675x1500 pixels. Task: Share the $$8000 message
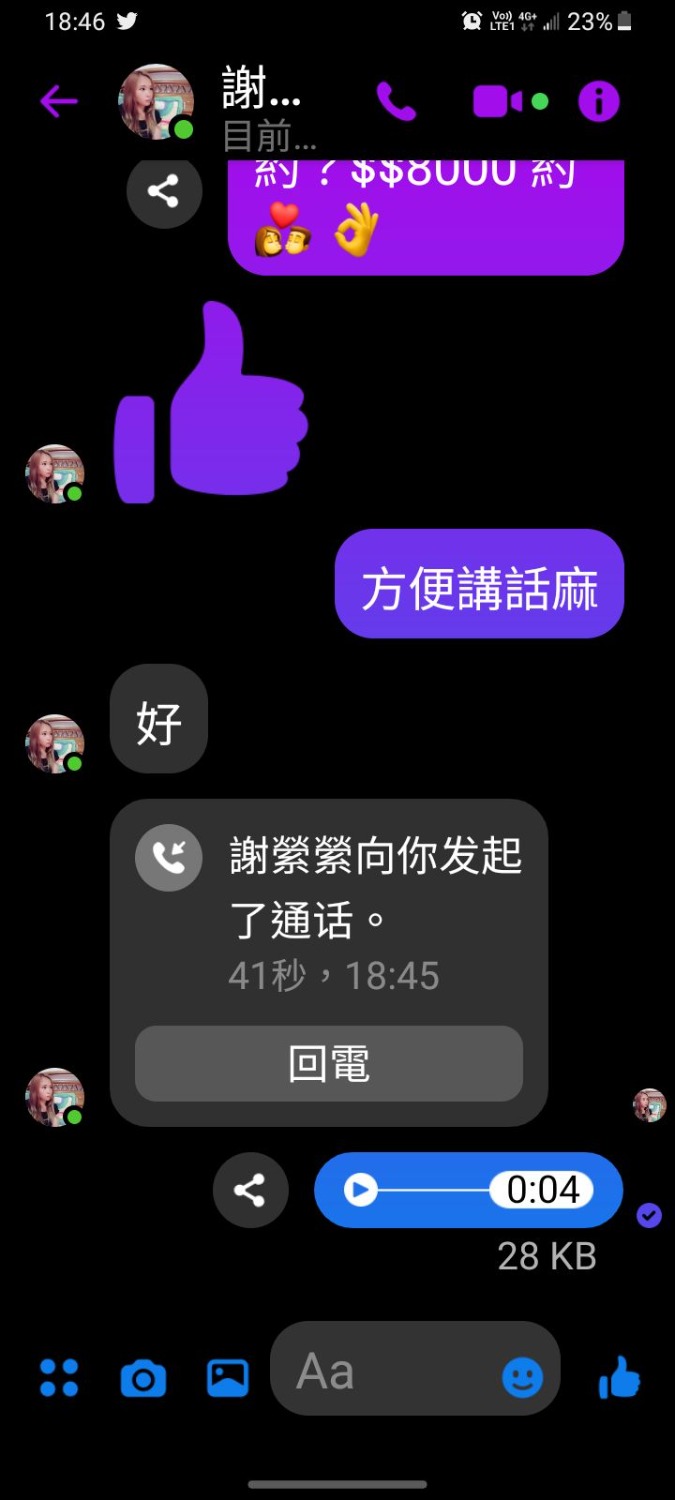click(x=164, y=190)
